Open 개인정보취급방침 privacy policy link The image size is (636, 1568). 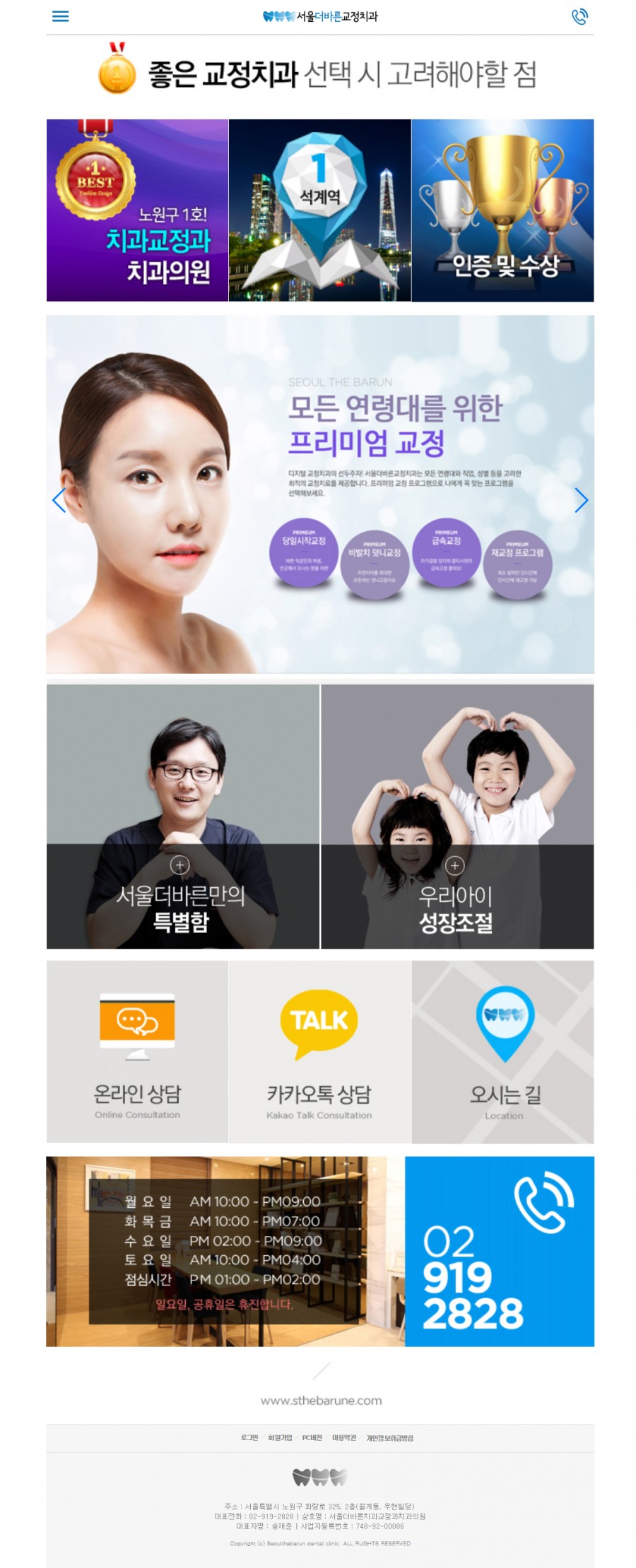[x=389, y=1438]
